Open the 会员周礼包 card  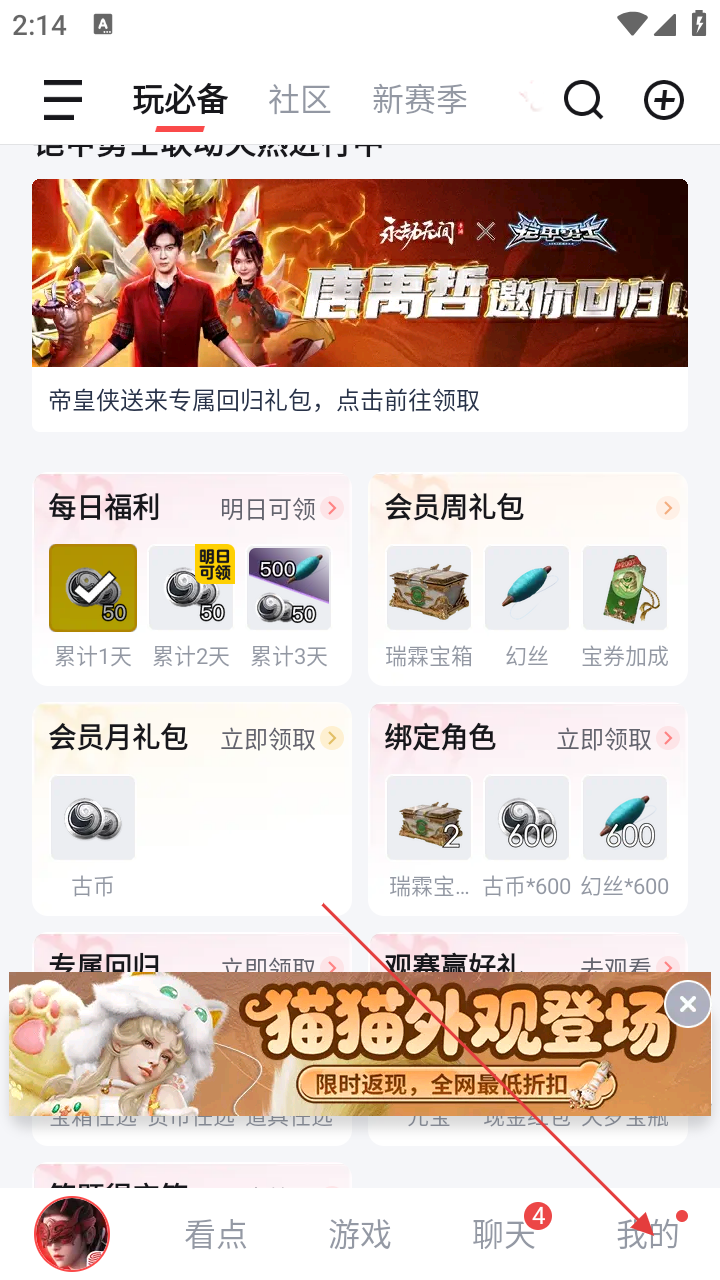(455, 508)
